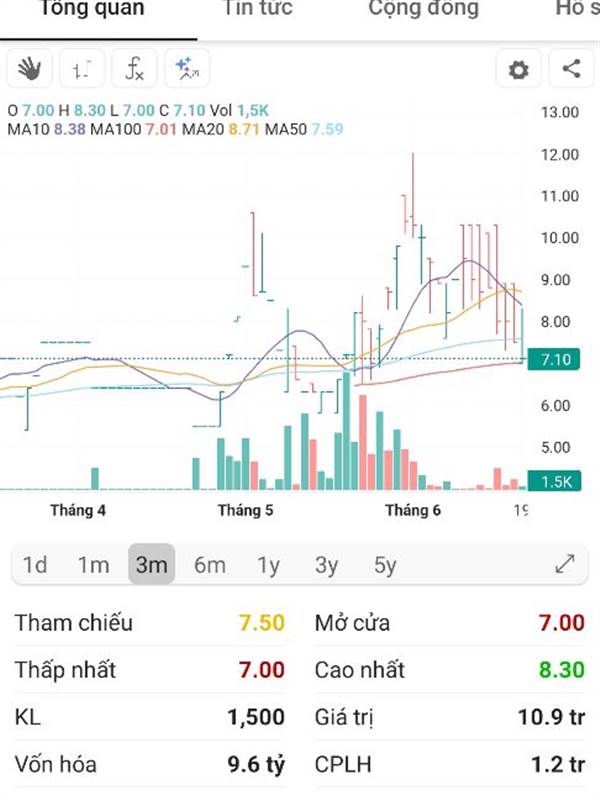Open the Tin tức tab
Screen dimensions: 600x800
[x=258, y=9]
